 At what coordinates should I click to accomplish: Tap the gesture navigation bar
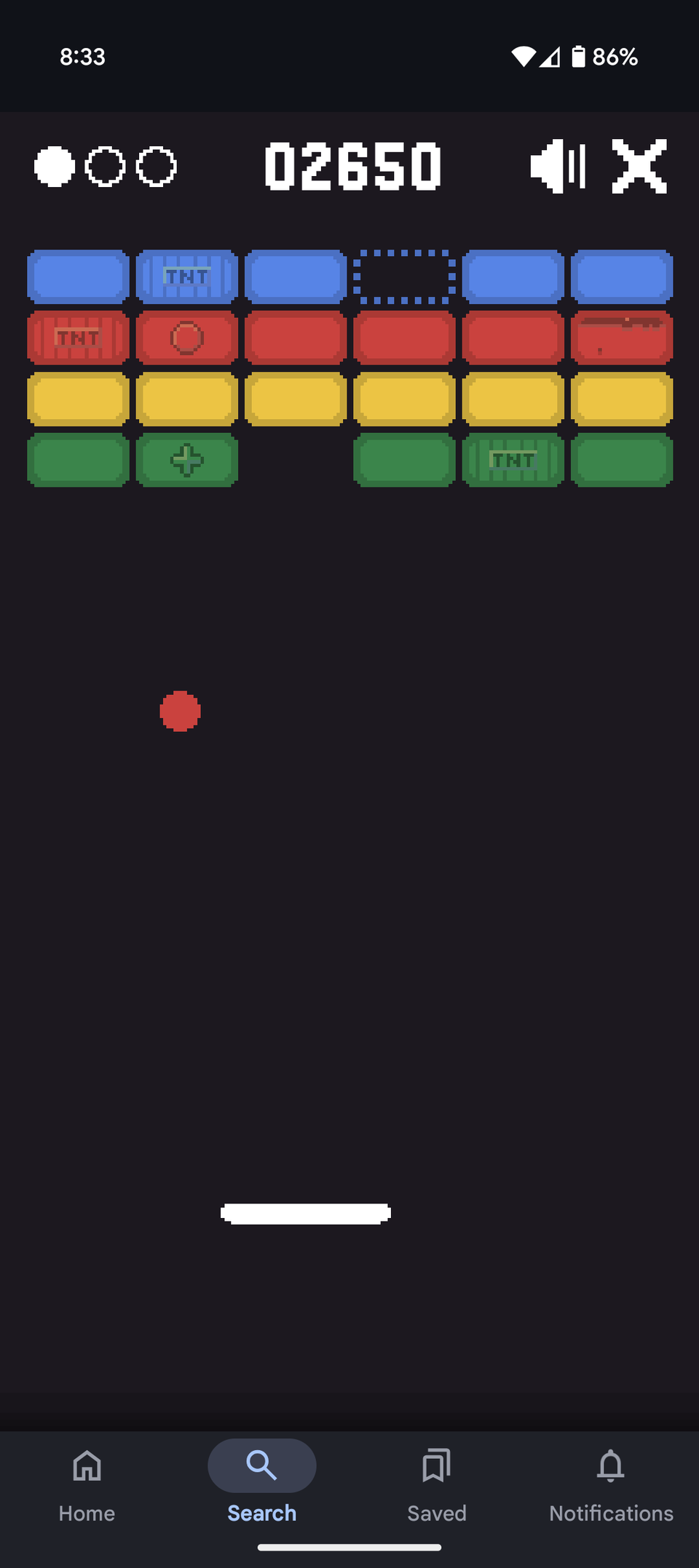[349, 1547]
